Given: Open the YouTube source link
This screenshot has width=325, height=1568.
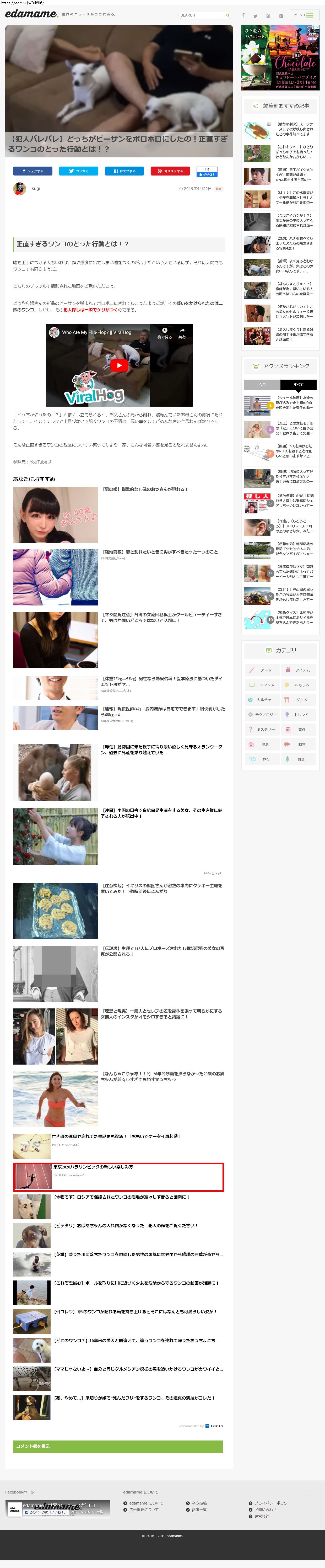Looking at the screenshot, I should click(40, 462).
